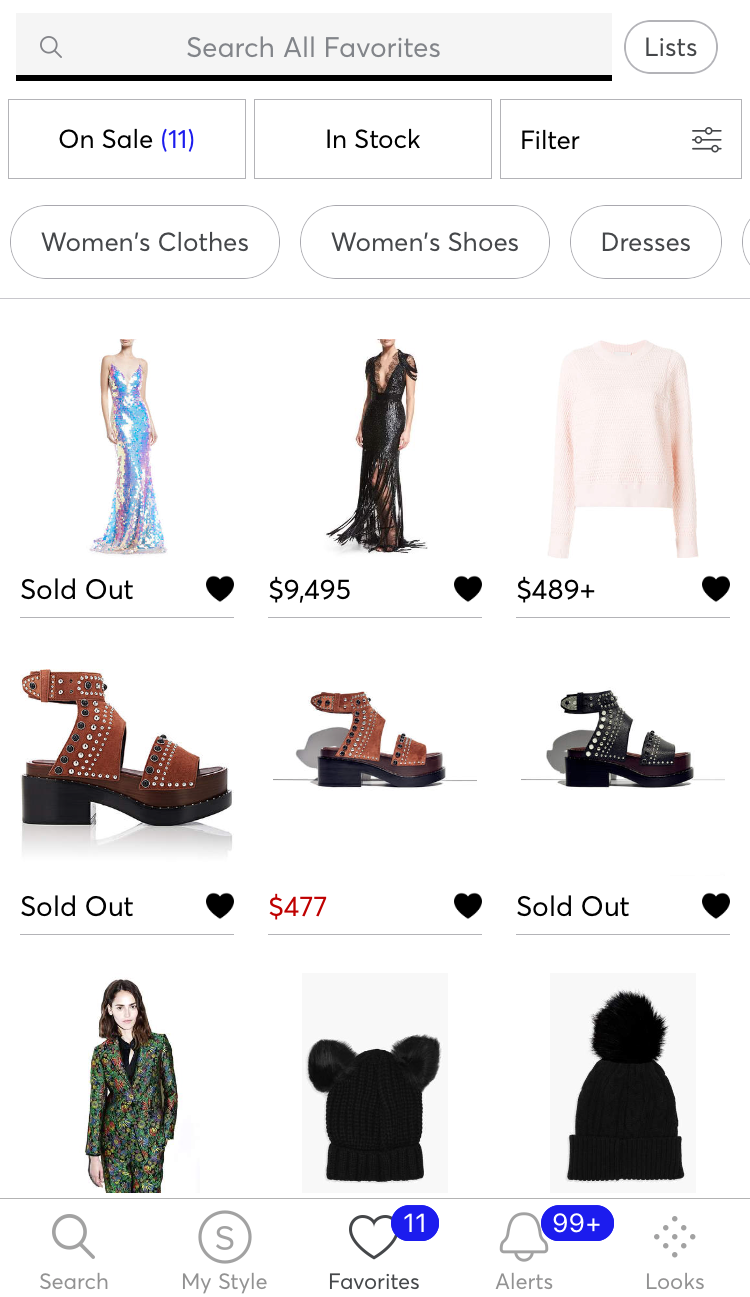This screenshot has width=750, height=1297.
Task: Open the Lists button
Action: point(670,47)
